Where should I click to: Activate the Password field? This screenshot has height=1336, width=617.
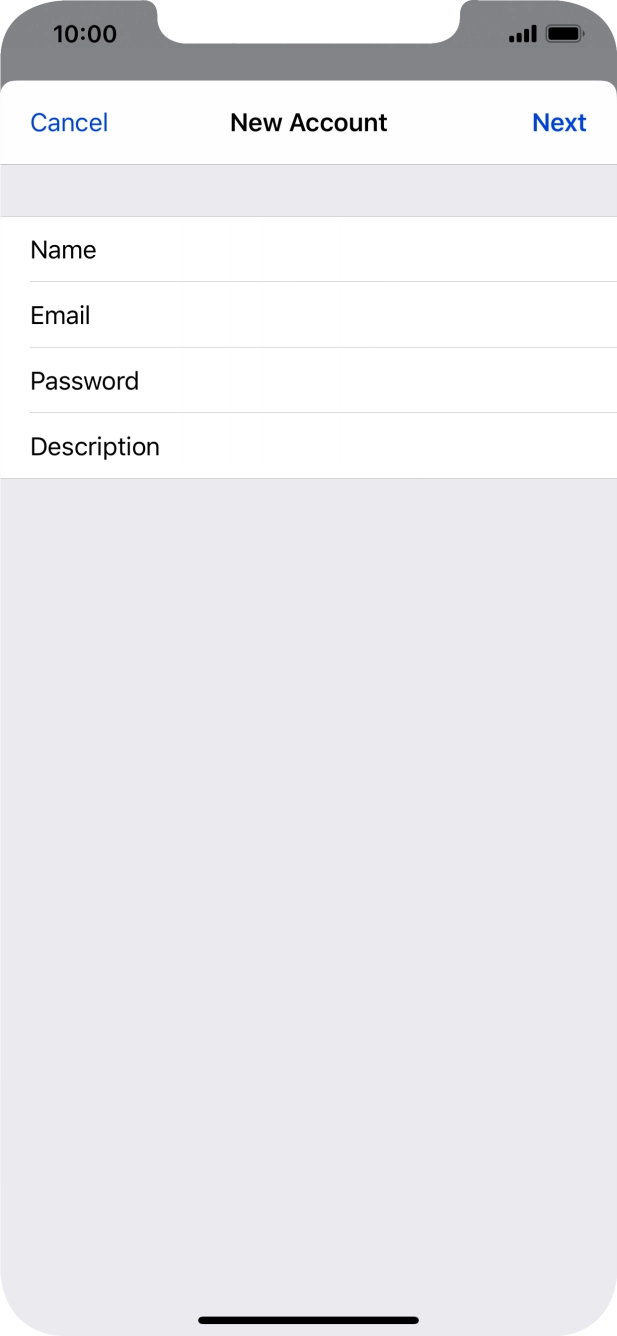(308, 380)
